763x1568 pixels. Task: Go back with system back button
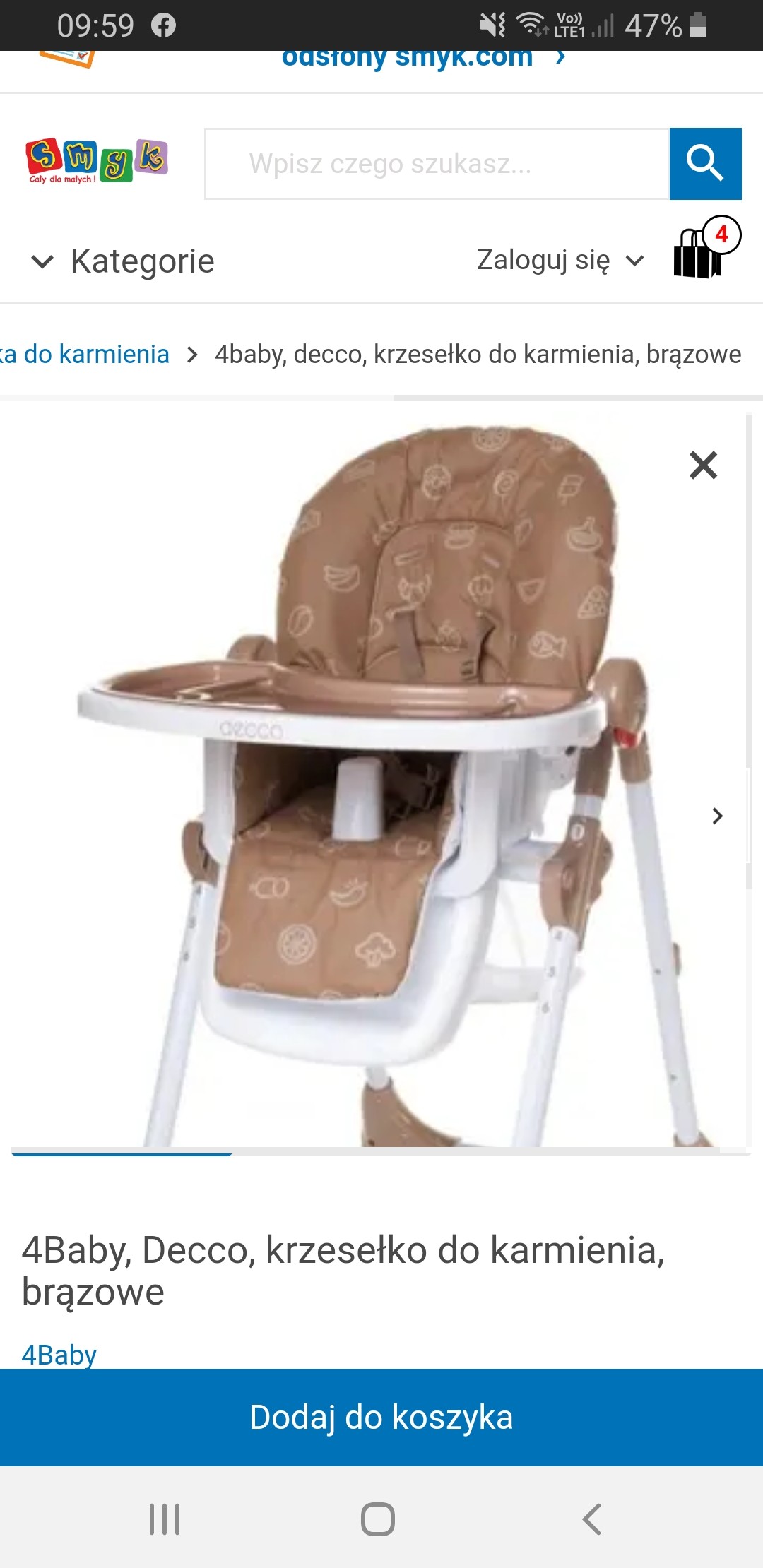pos(592,1519)
